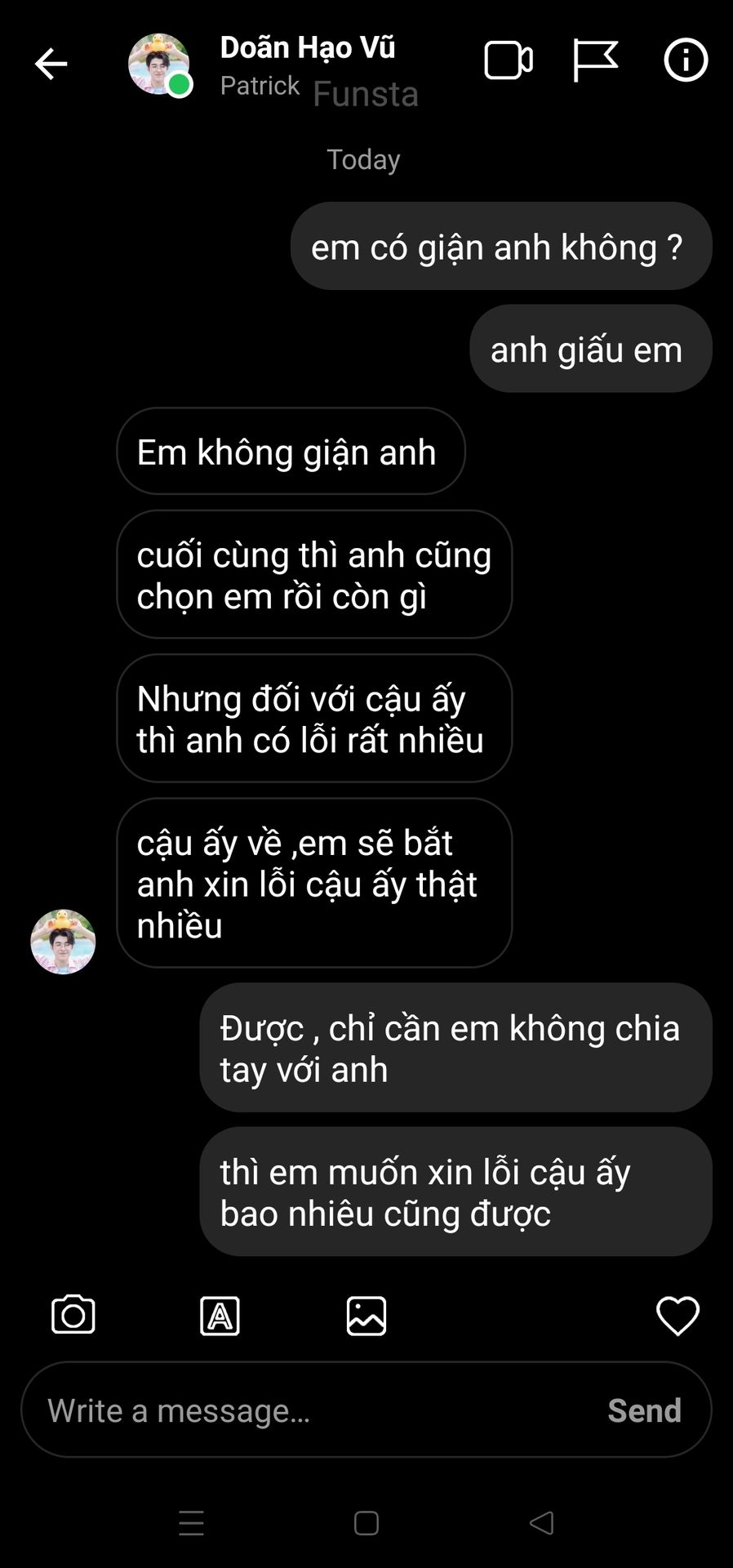Image resolution: width=733 pixels, height=1568 pixels.
Task: Open the text style tool
Action: (x=220, y=1316)
